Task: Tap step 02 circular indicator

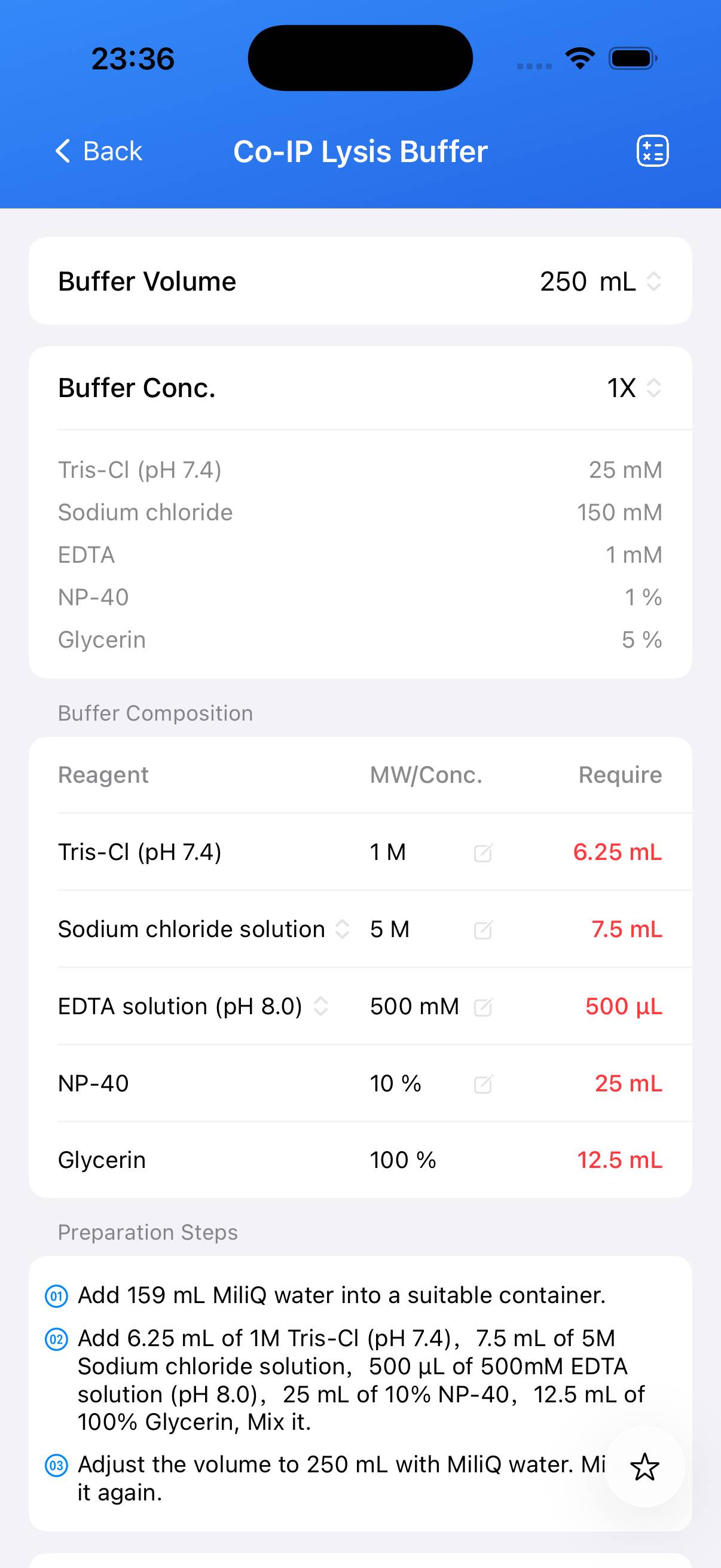Action: pyautogui.click(x=58, y=1339)
